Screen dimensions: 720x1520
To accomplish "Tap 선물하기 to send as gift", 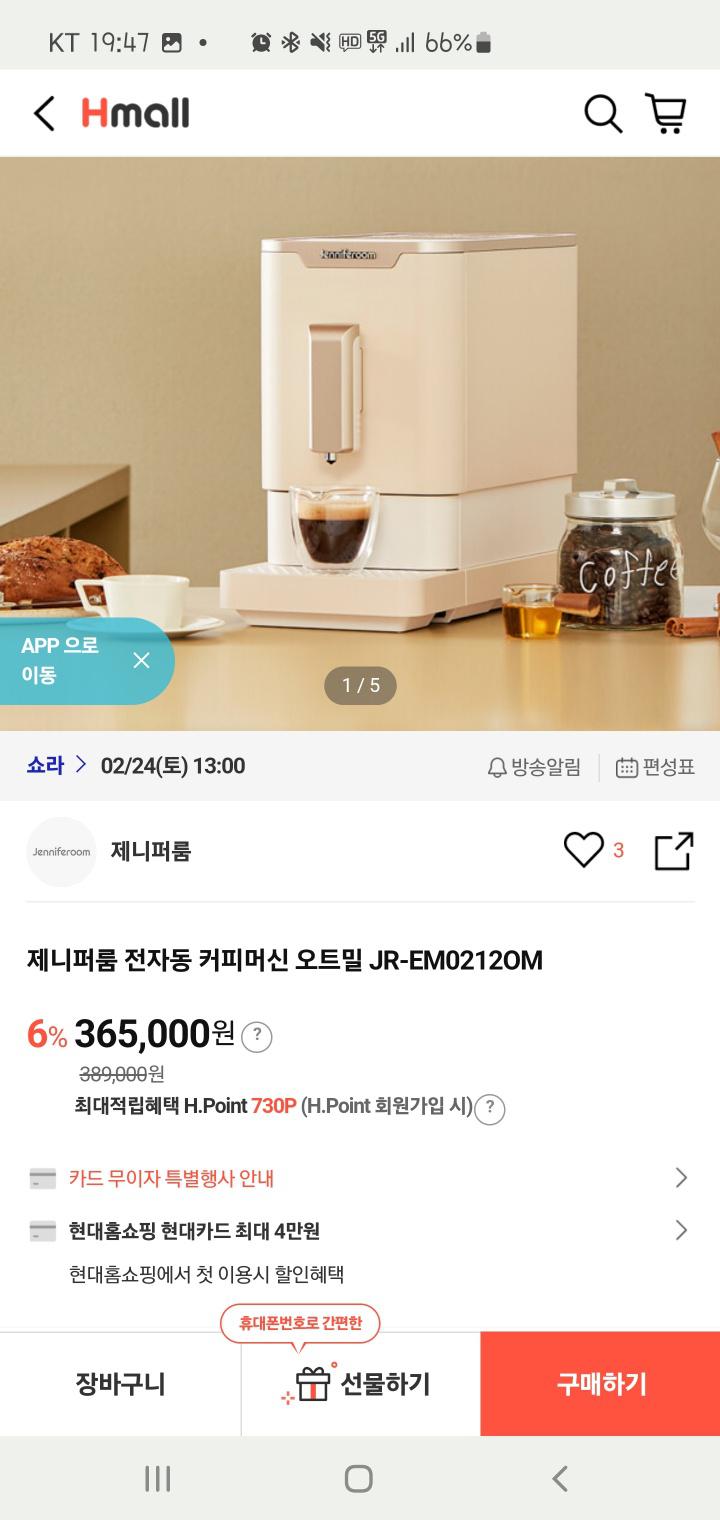I will (x=360, y=1384).
